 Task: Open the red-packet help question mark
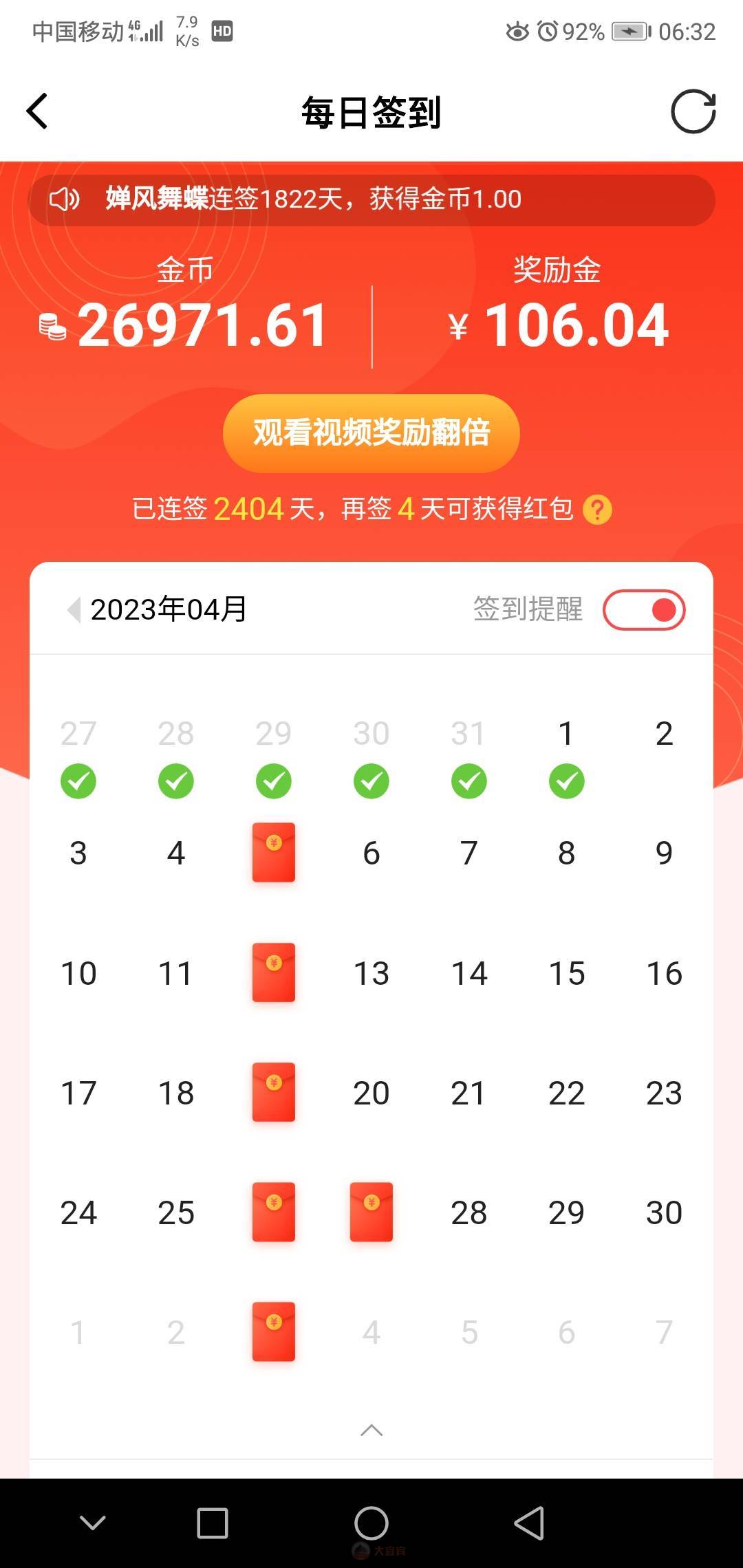(x=597, y=510)
